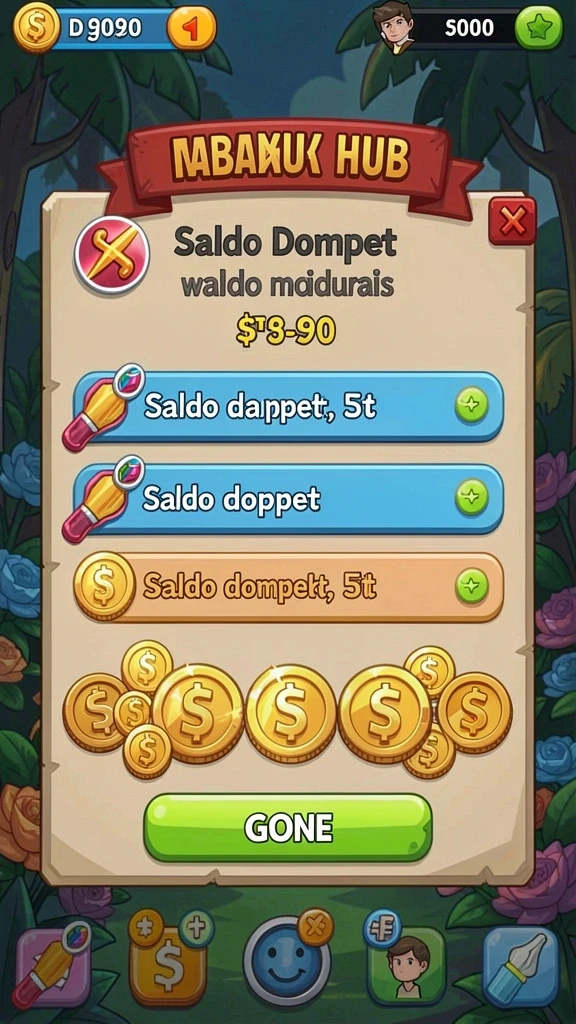Select the orange 'Saldo dompekt, 5t' row
Image resolution: width=576 pixels, height=1024 pixels.
pyautogui.click(x=288, y=588)
